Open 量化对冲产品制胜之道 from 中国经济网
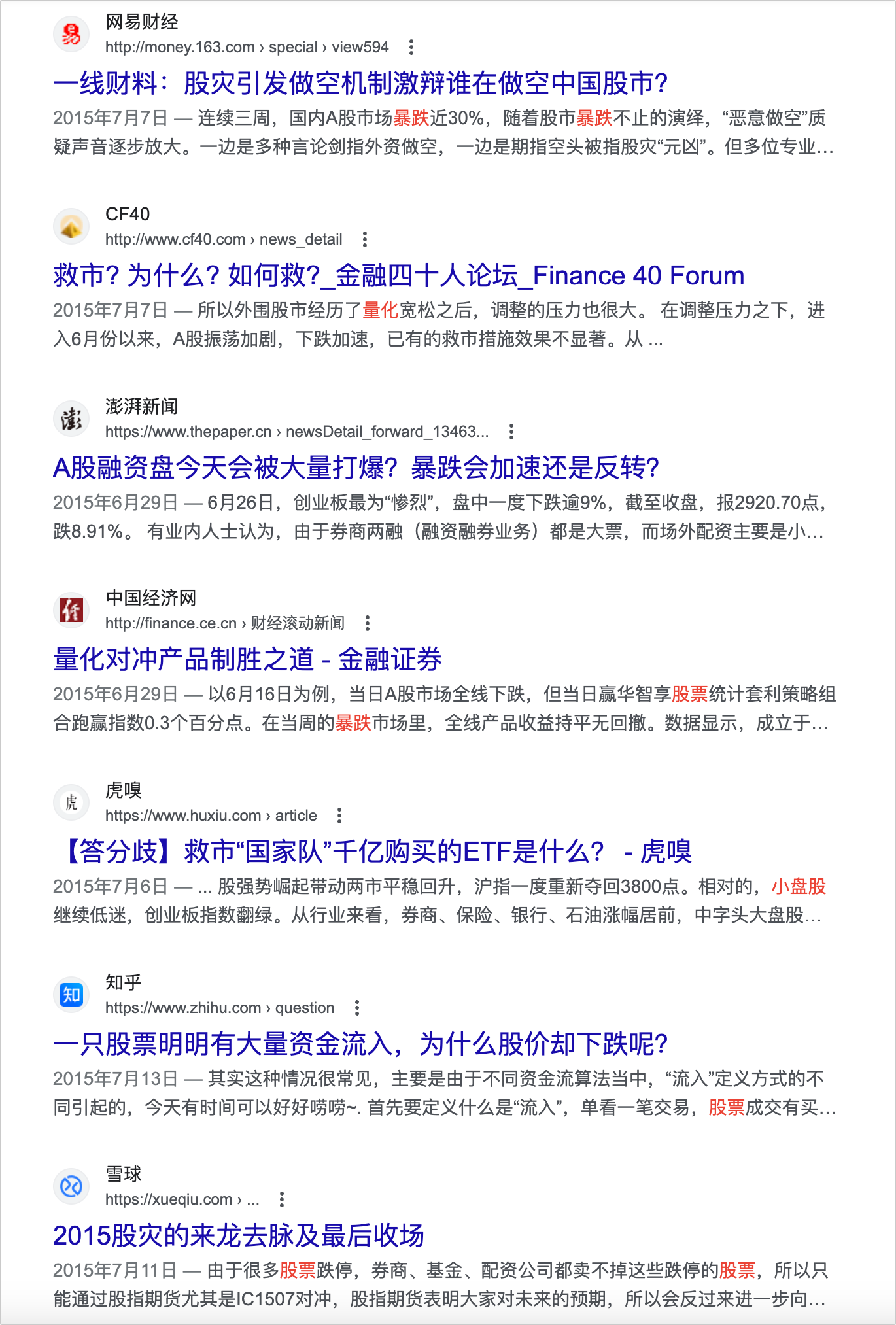The width and height of the screenshot is (896, 1325). (x=247, y=659)
